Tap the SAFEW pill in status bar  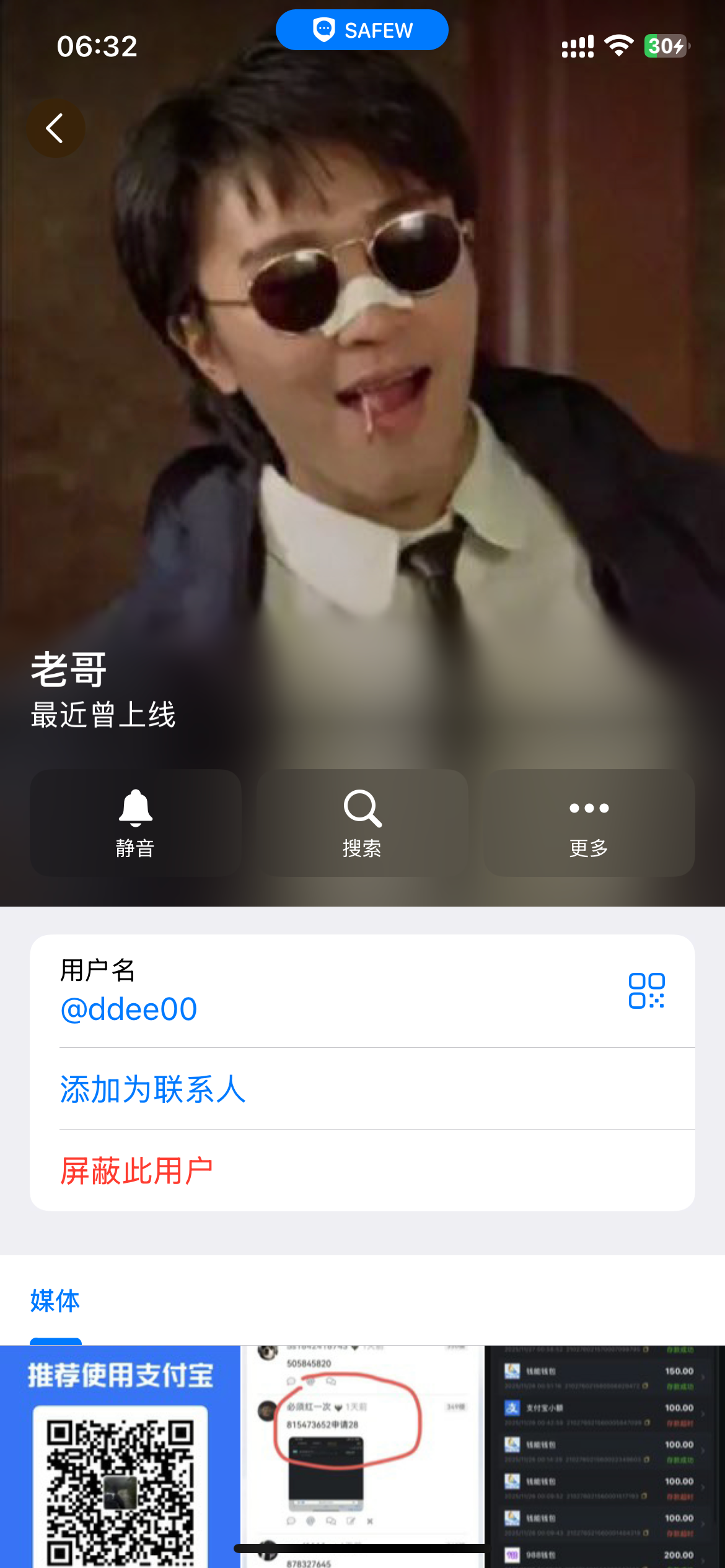point(362,30)
